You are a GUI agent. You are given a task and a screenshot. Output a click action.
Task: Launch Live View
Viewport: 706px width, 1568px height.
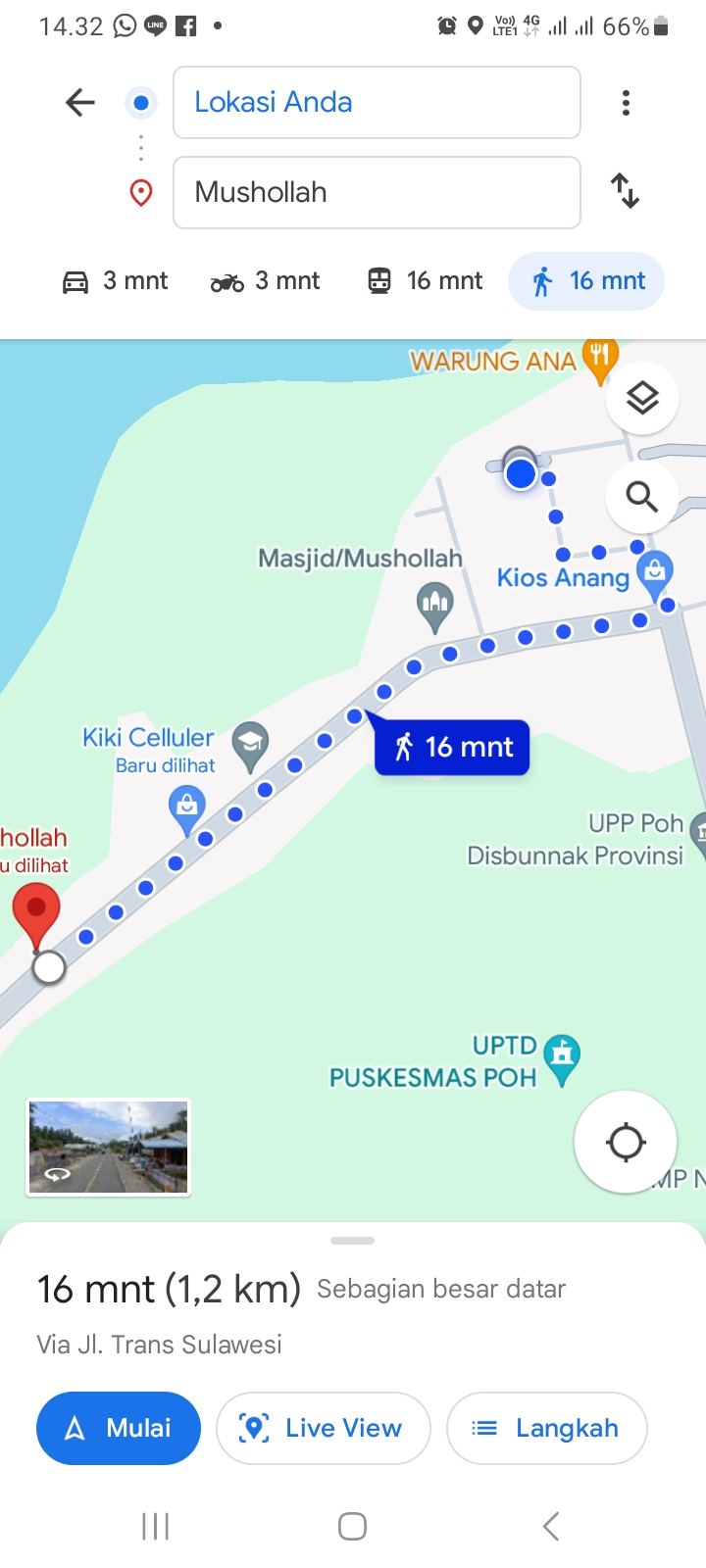324,1428
